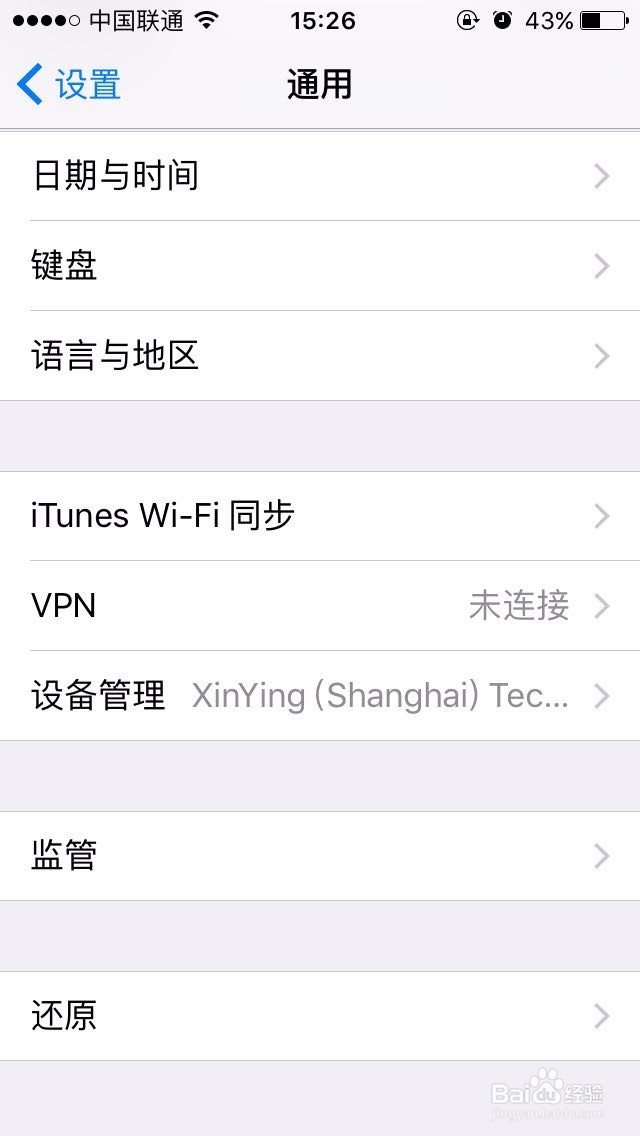640x1136 pixels.
Task: Open the VPN row showing 未连接
Action: pos(320,606)
